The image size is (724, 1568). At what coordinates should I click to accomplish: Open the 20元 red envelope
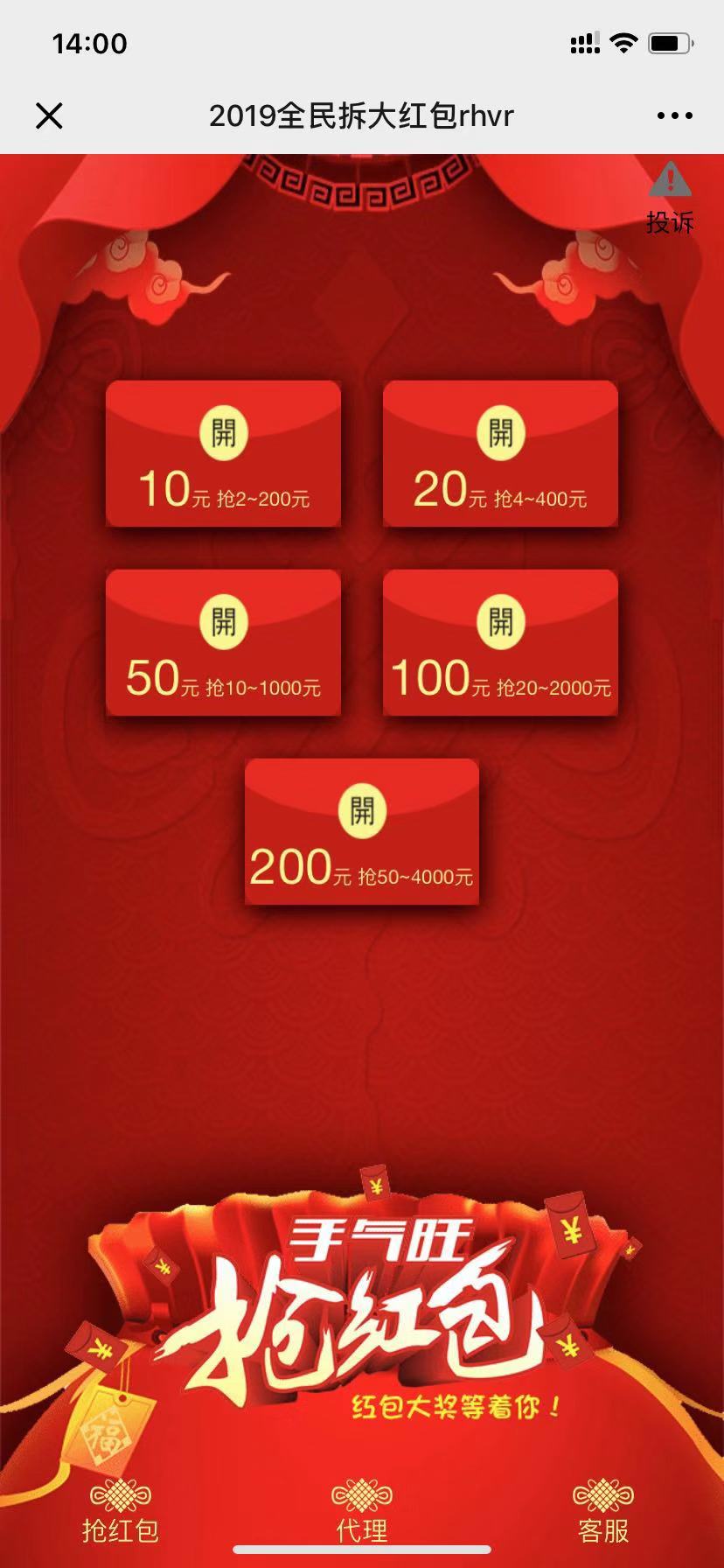[x=500, y=453]
